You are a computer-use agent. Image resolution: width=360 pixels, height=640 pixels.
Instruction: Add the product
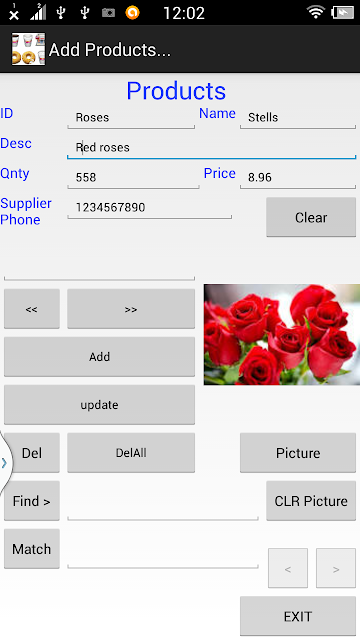pyautogui.click(x=99, y=357)
